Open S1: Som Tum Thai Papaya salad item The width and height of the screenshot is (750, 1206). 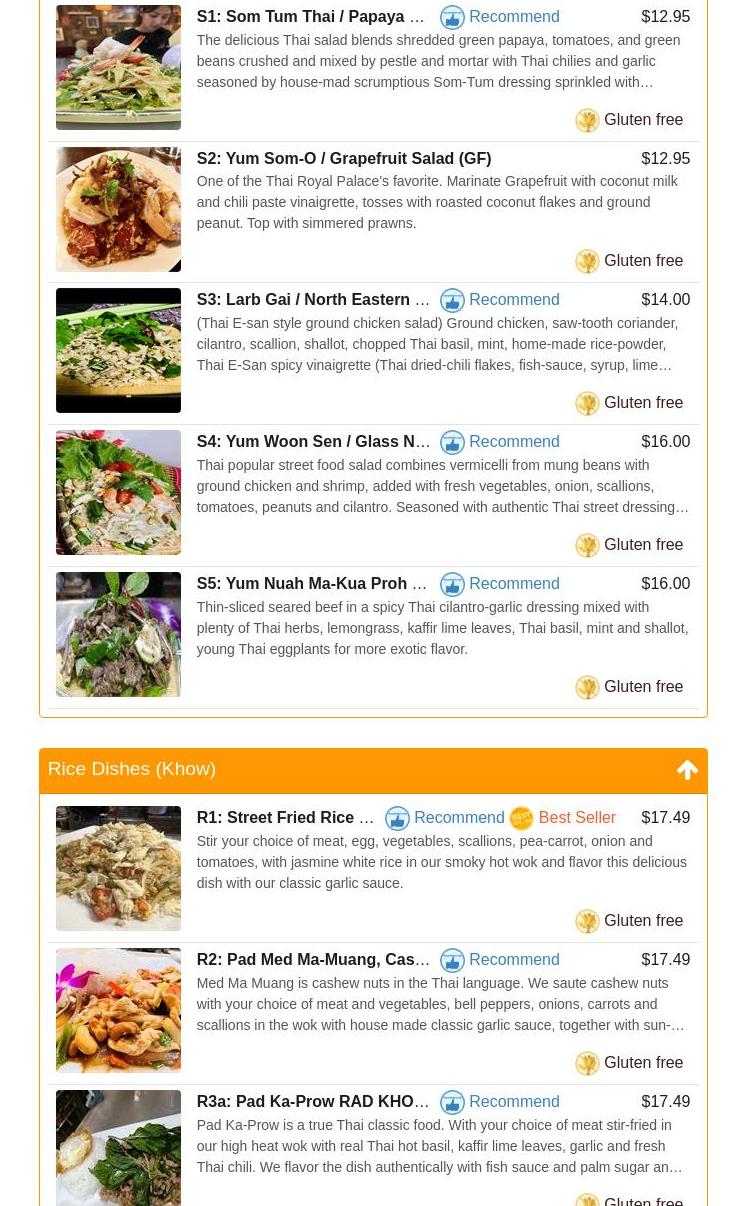point(310,17)
